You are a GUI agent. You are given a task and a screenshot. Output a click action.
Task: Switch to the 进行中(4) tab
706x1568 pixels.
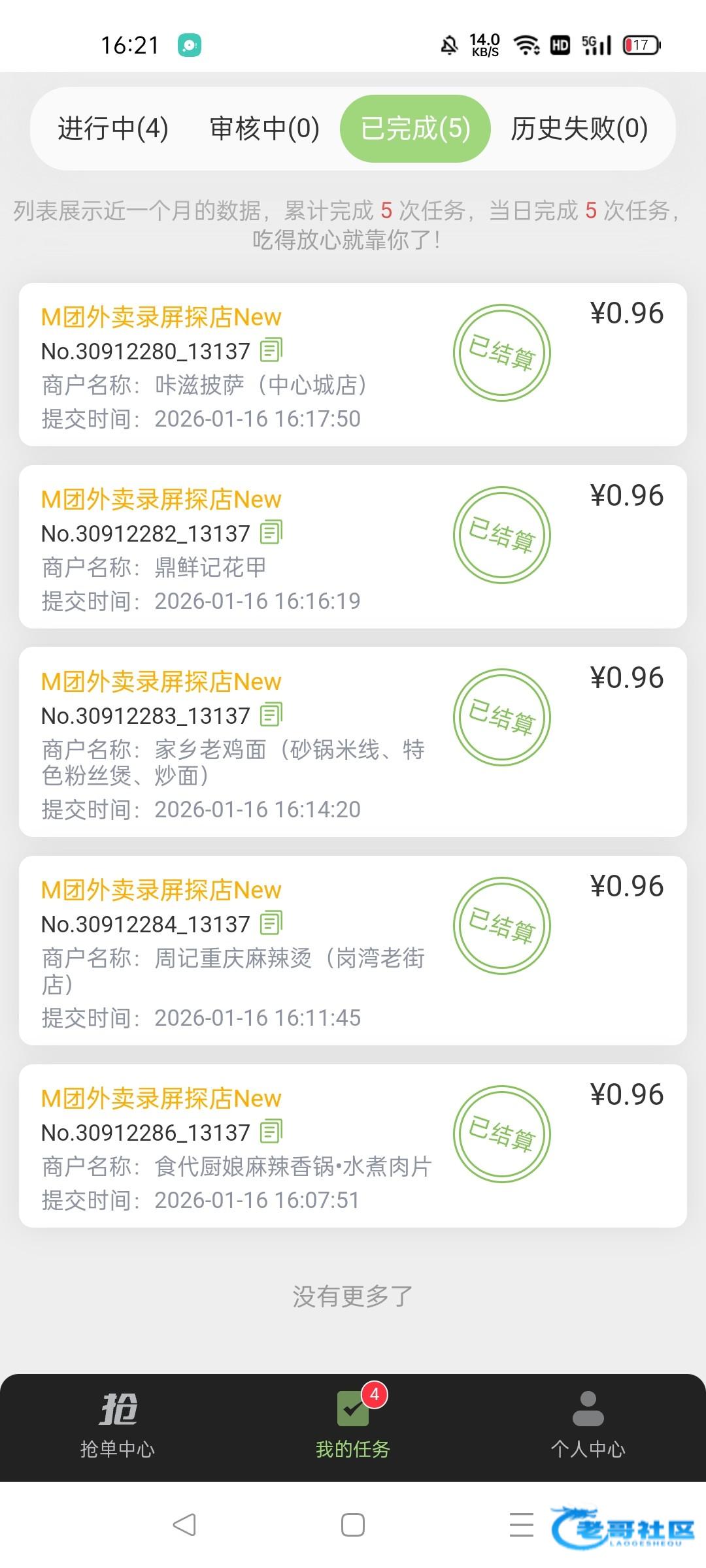tap(113, 129)
